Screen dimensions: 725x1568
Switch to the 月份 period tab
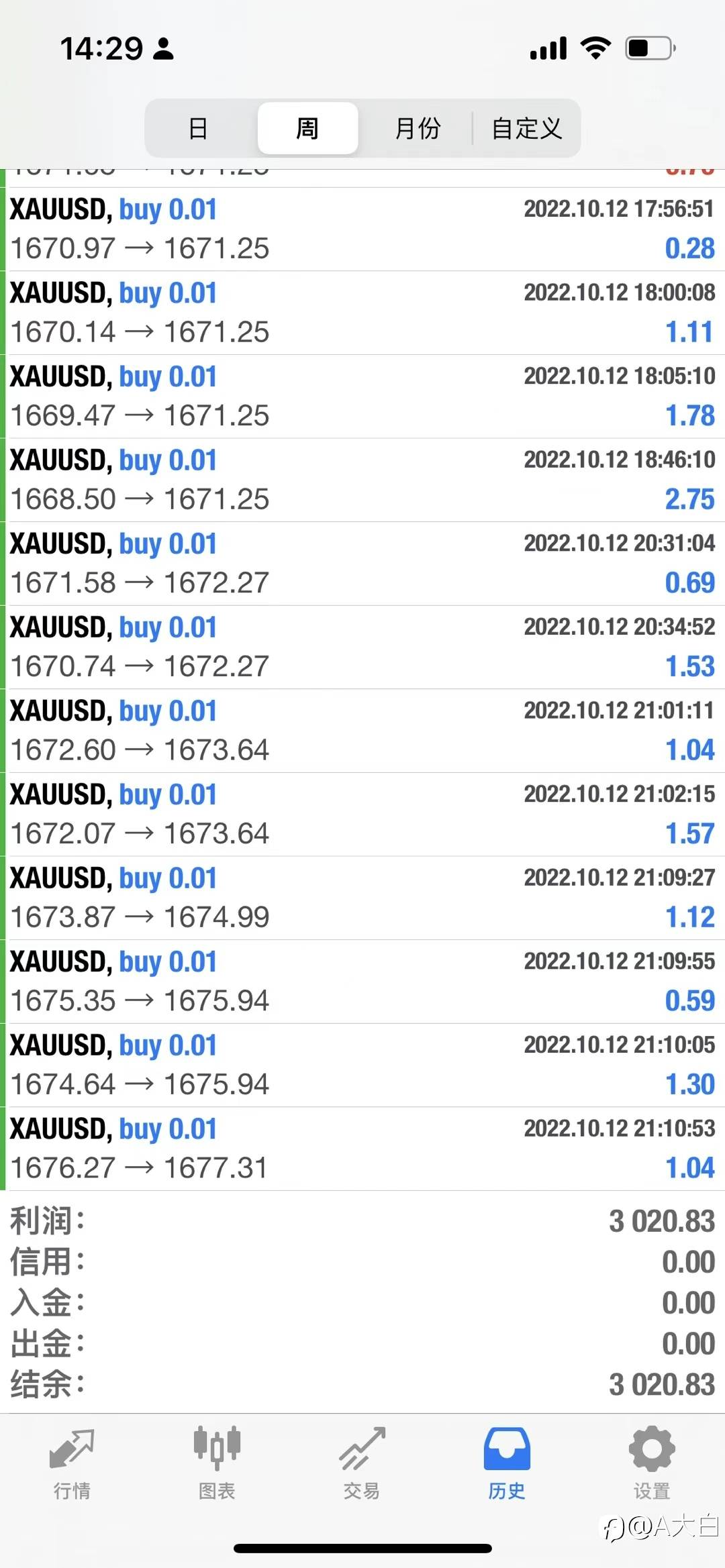(x=418, y=128)
